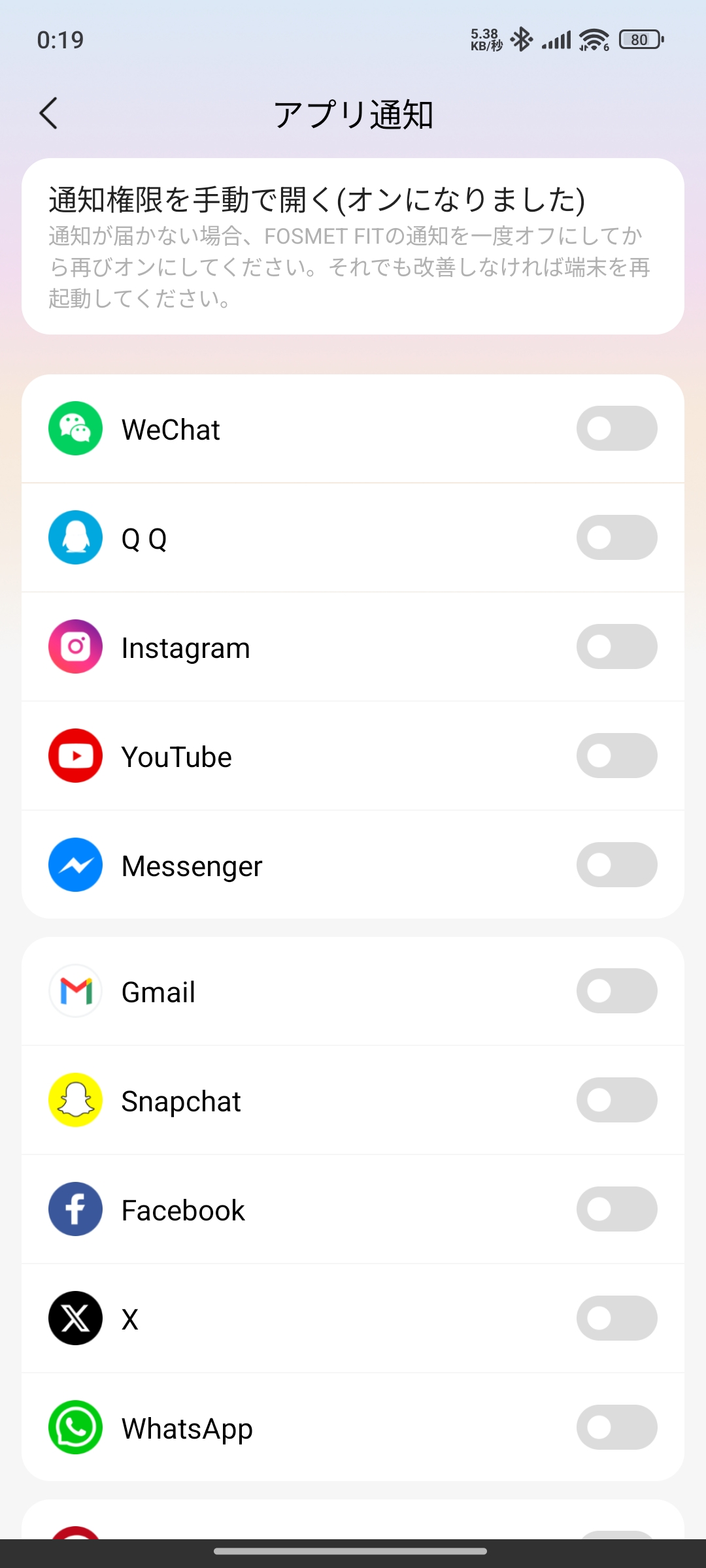Go back from the アプリ通知 screen
Screen dimensions: 706x1568
point(49,114)
